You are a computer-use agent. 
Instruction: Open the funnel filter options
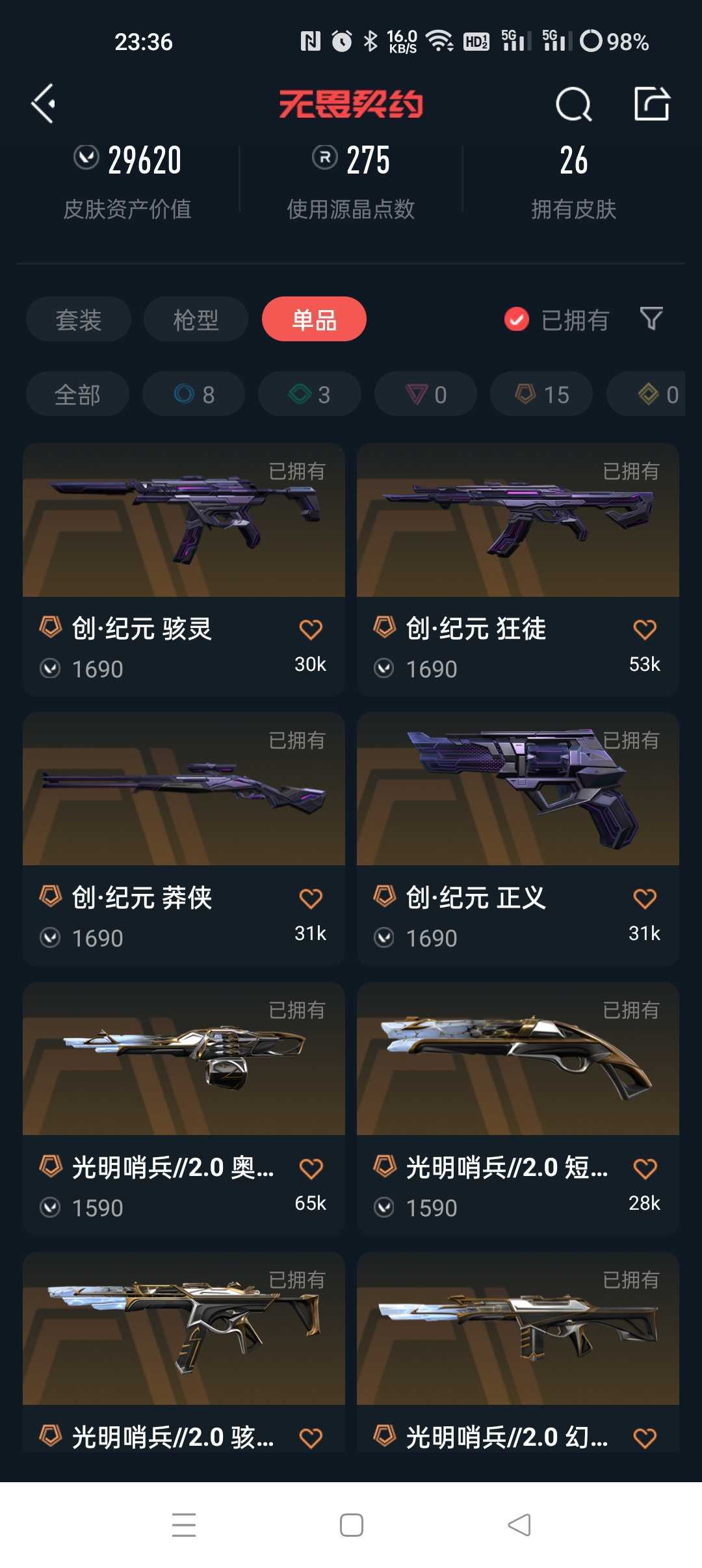click(651, 319)
